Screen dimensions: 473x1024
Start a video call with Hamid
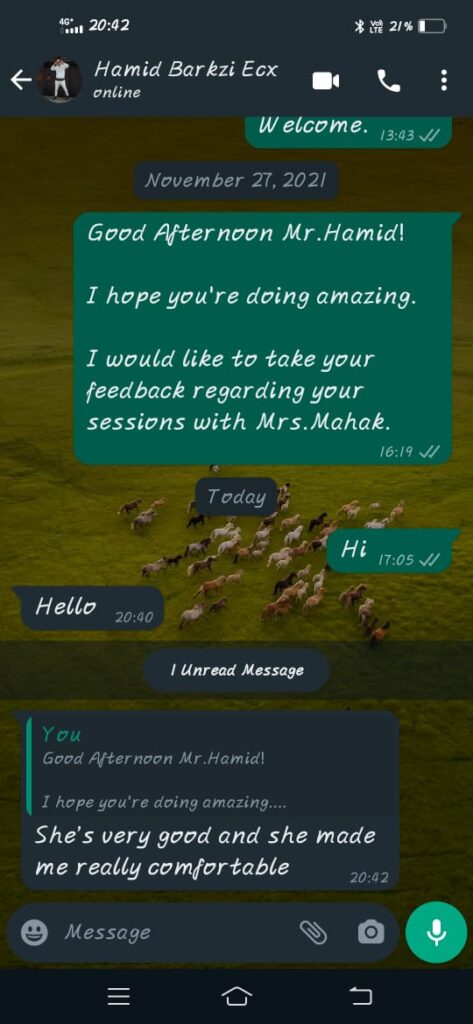point(325,80)
